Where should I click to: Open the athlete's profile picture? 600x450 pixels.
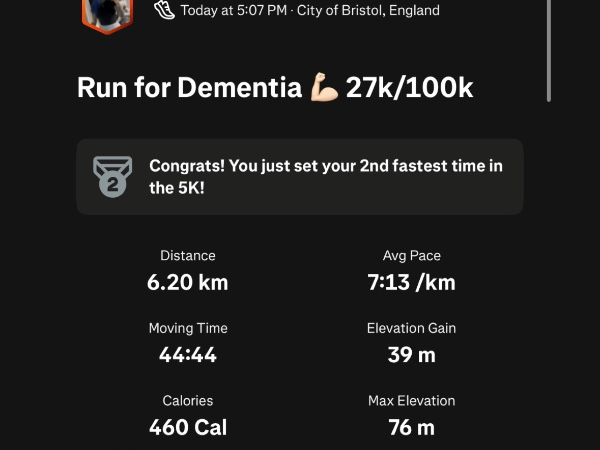point(106,13)
